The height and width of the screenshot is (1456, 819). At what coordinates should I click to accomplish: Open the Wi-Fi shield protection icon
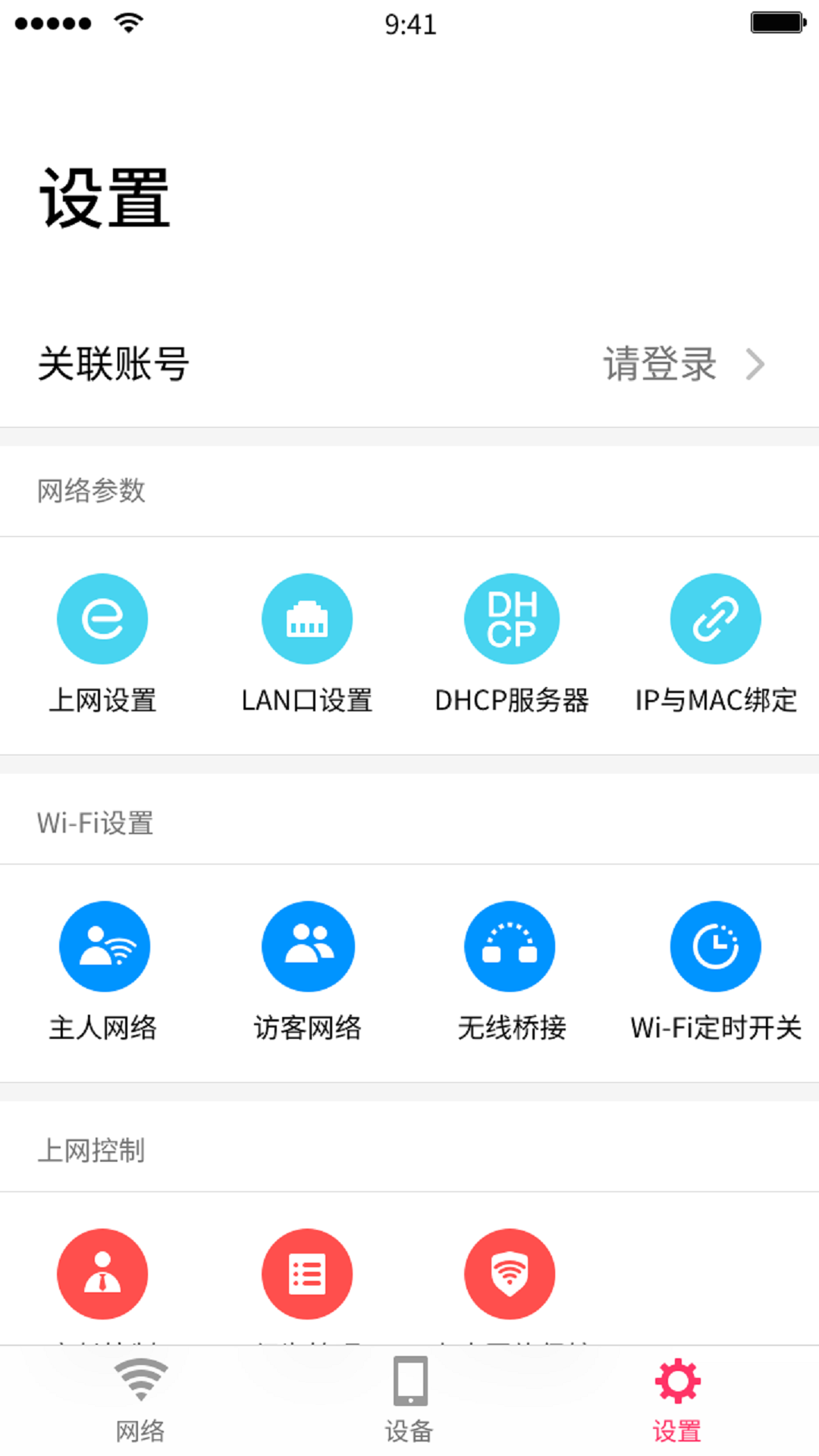coord(510,1274)
